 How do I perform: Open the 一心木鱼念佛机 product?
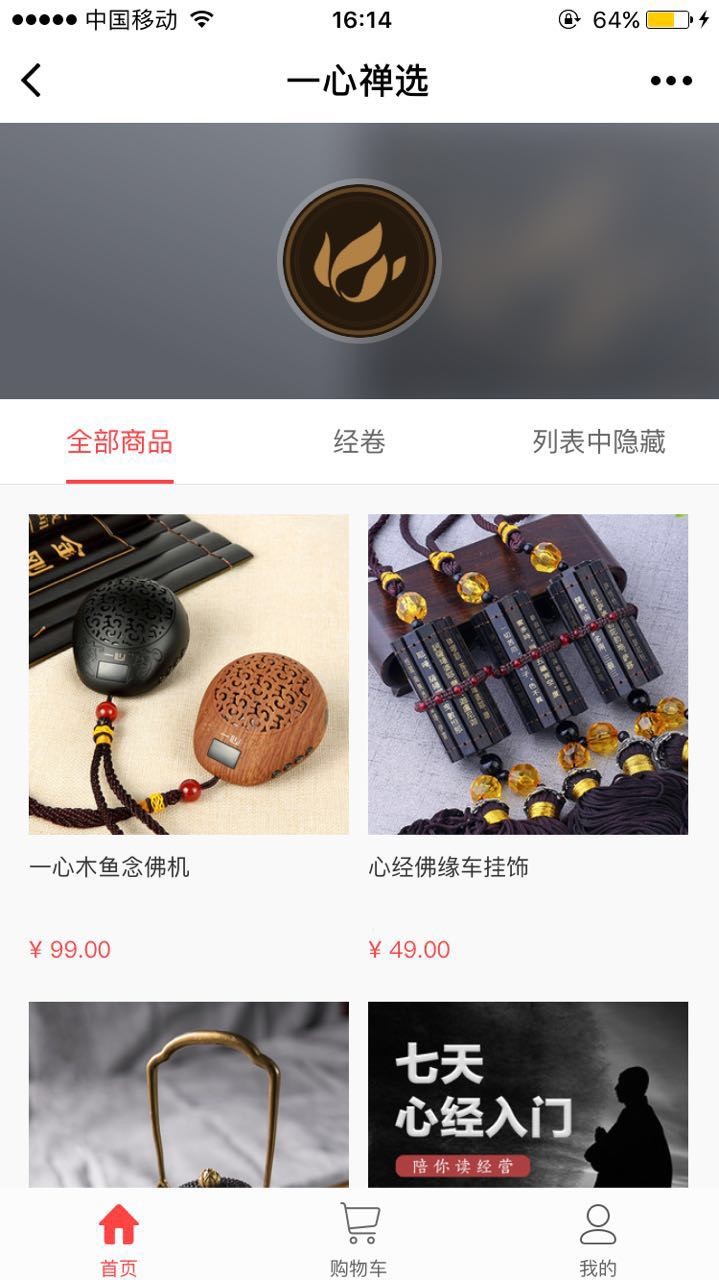tap(189, 738)
